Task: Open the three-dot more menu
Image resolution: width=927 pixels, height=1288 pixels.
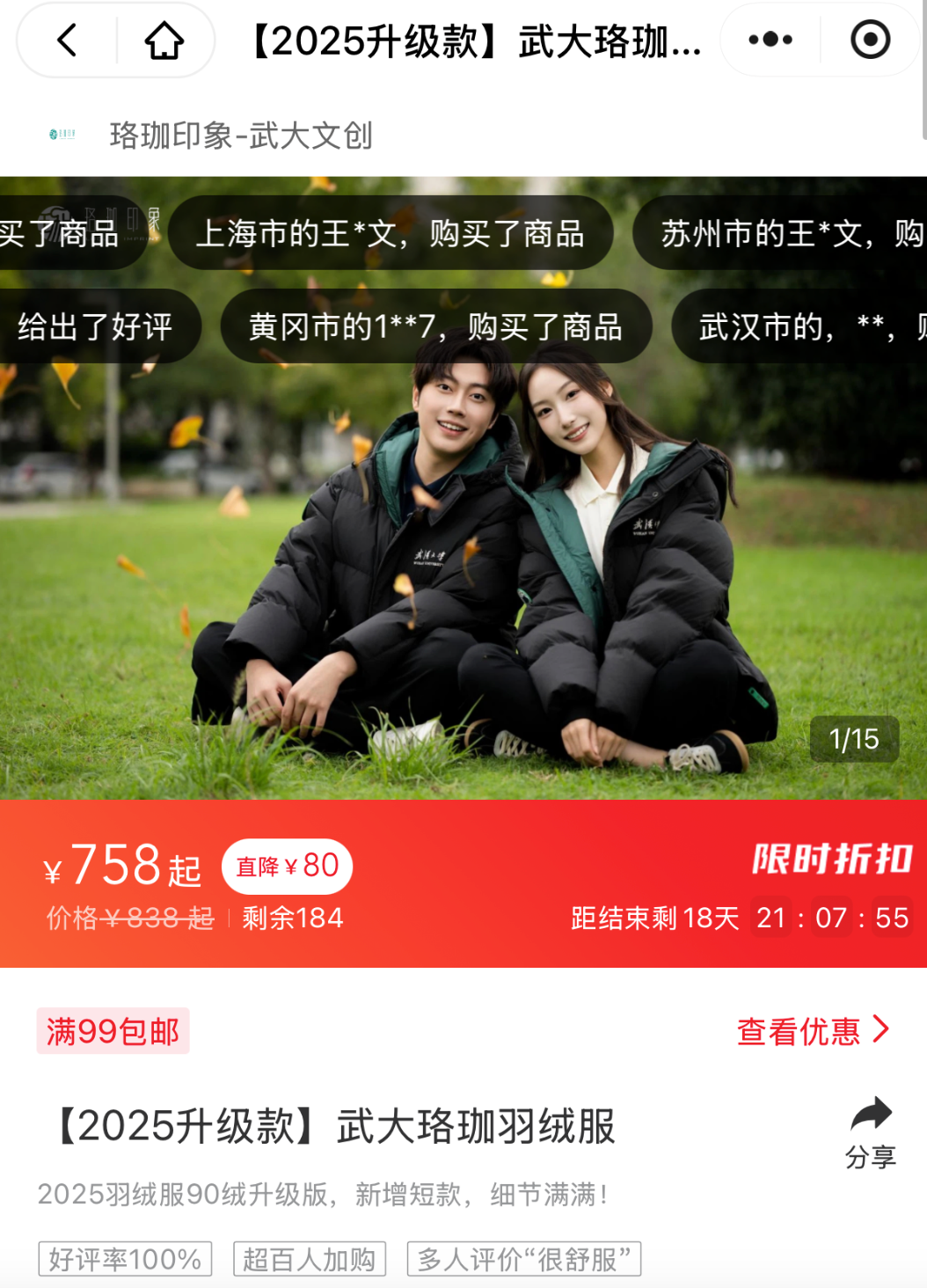Action: point(770,40)
